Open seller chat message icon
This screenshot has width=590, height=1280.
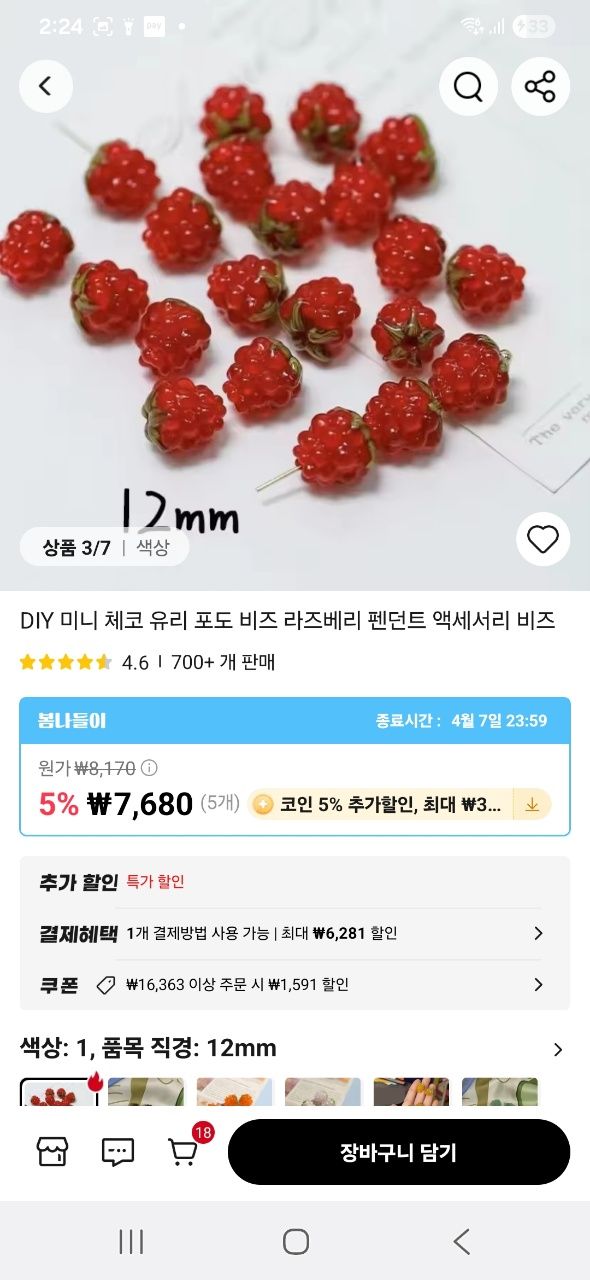point(118,1152)
